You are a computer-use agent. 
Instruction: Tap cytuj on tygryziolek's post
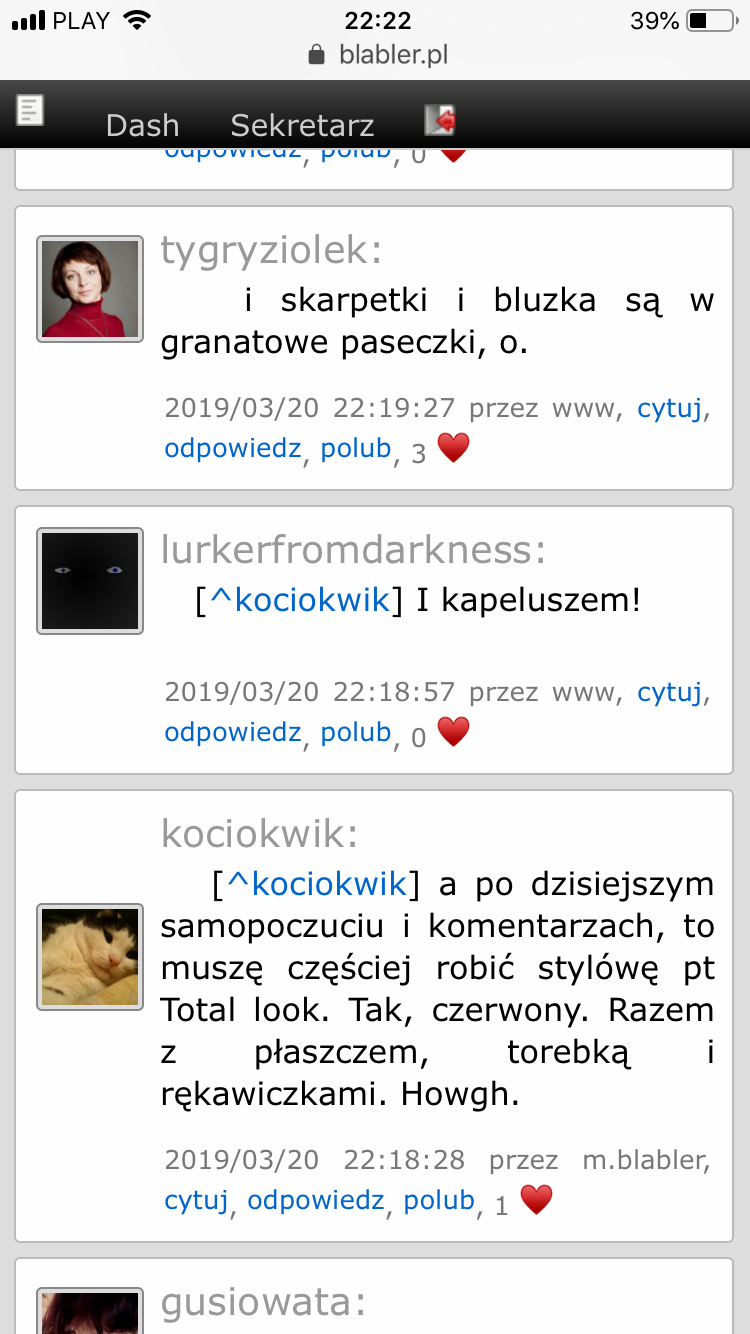669,408
